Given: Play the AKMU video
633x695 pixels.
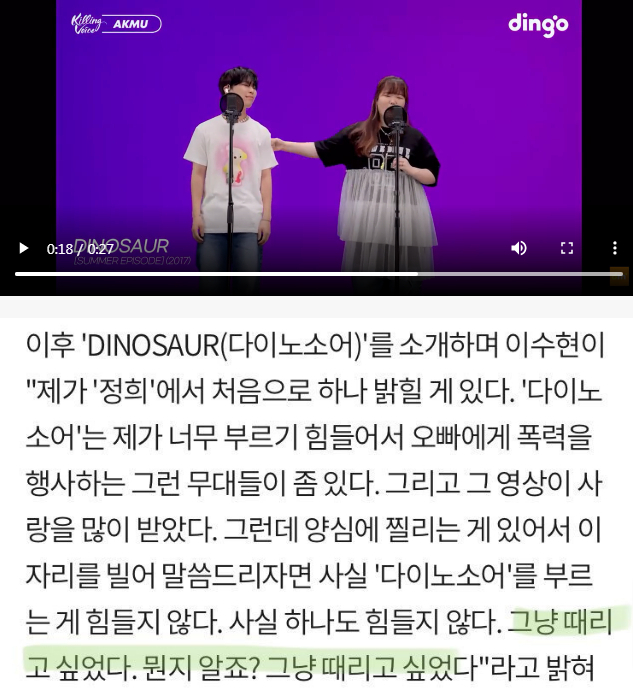Looking at the screenshot, I should click(24, 248).
